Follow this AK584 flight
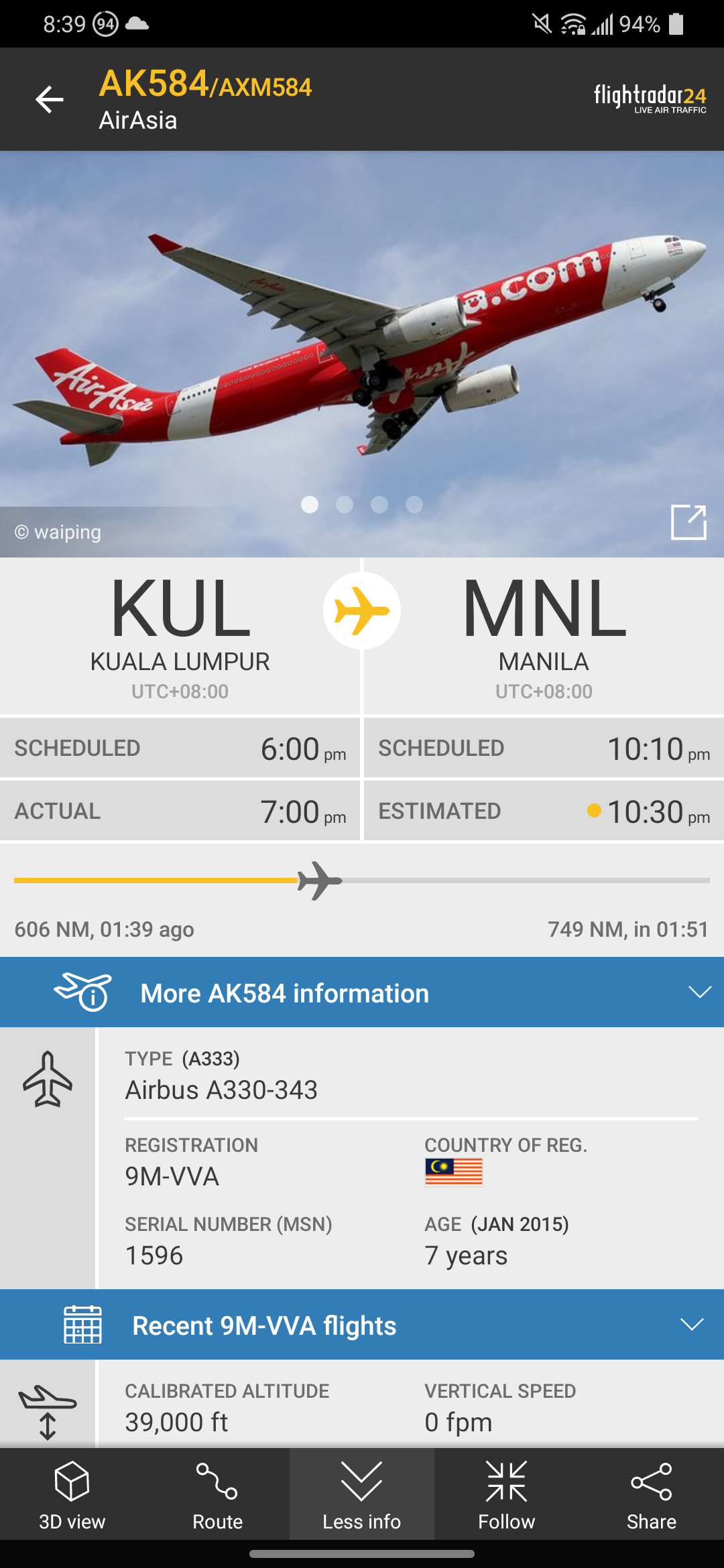This screenshot has height=1568, width=724. [507, 1494]
